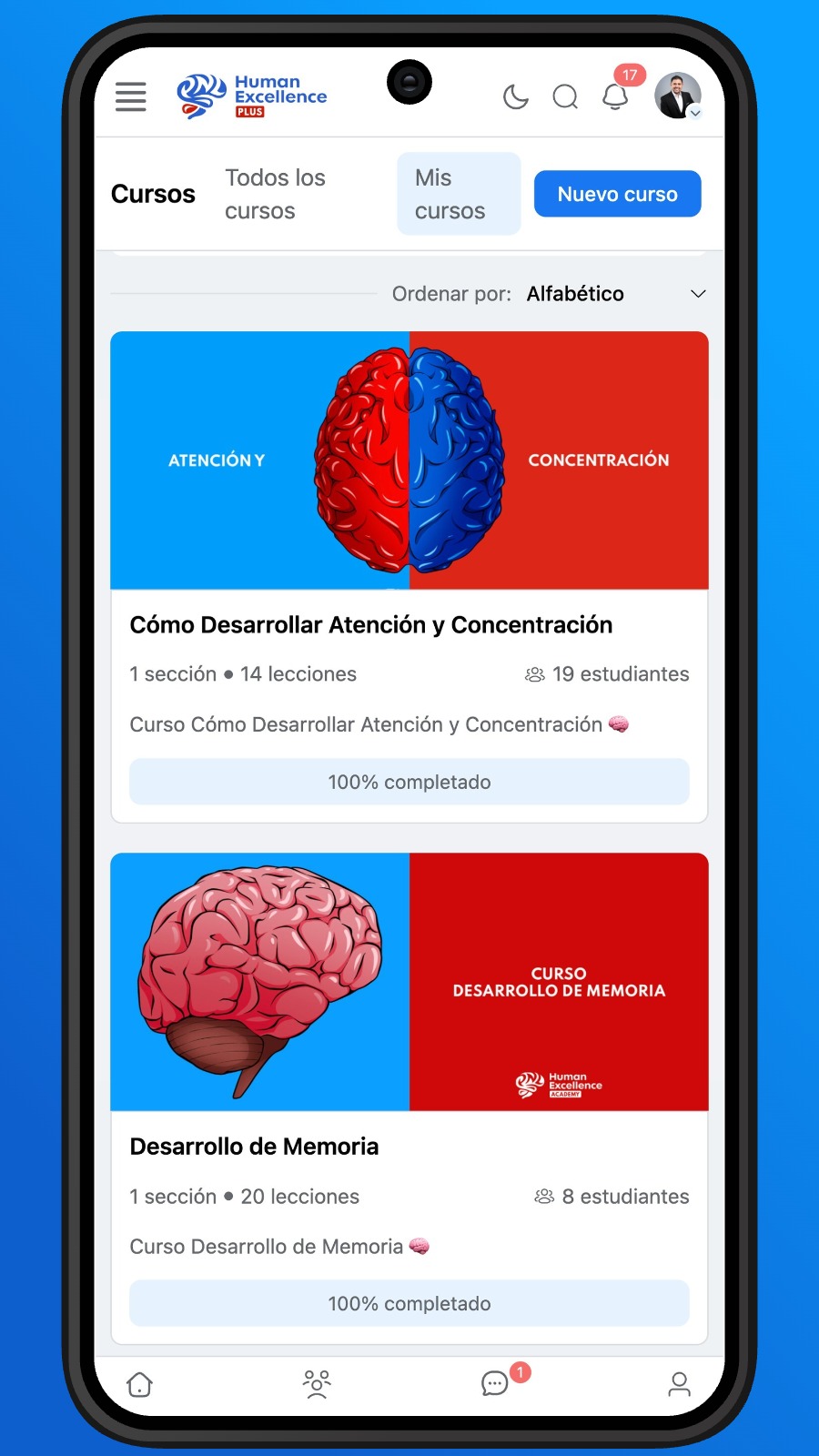819x1456 pixels.
Task: Go to the home tab in bottom bar
Action: click(140, 1384)
